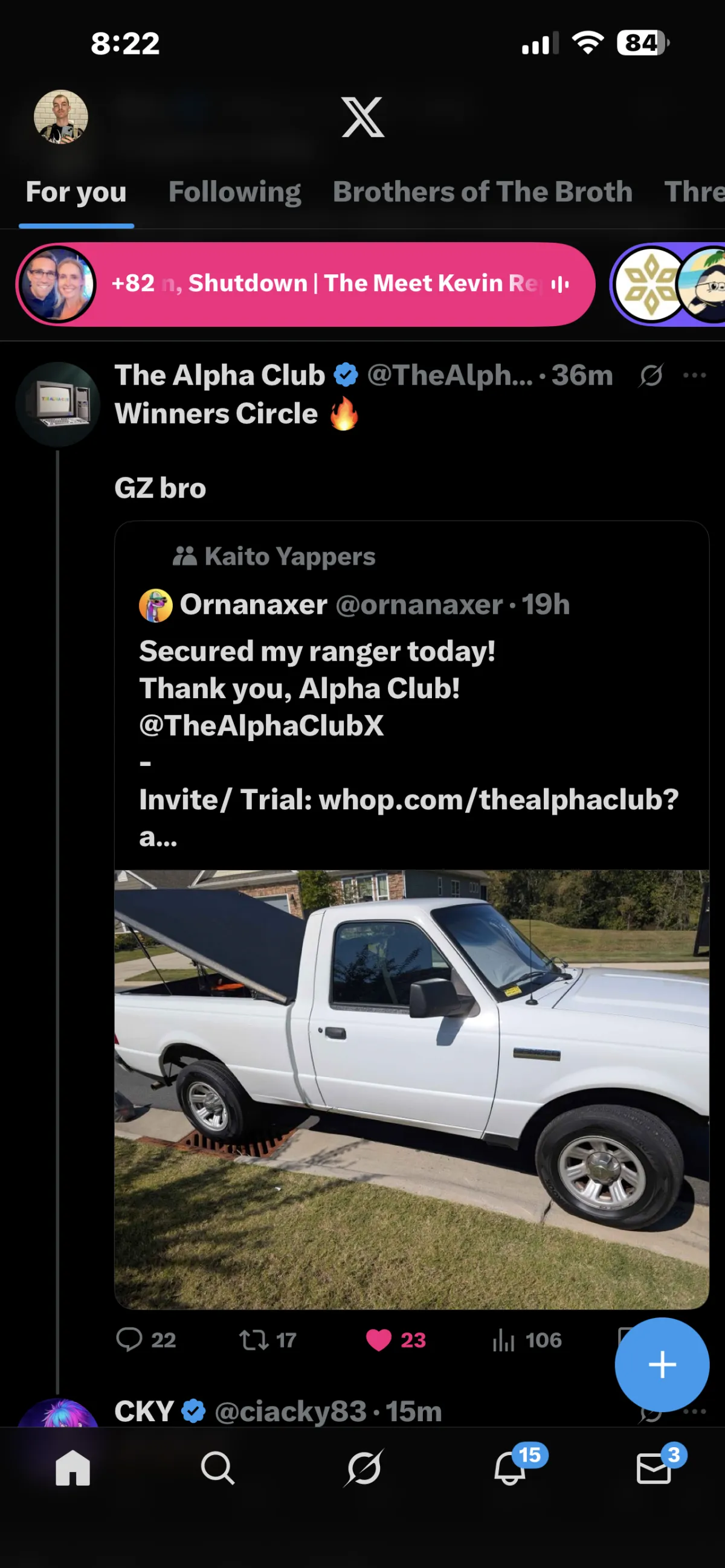This screenshot has width=725, height=1568.
Task: Open the white truck photo
Action: [411, 1090]
